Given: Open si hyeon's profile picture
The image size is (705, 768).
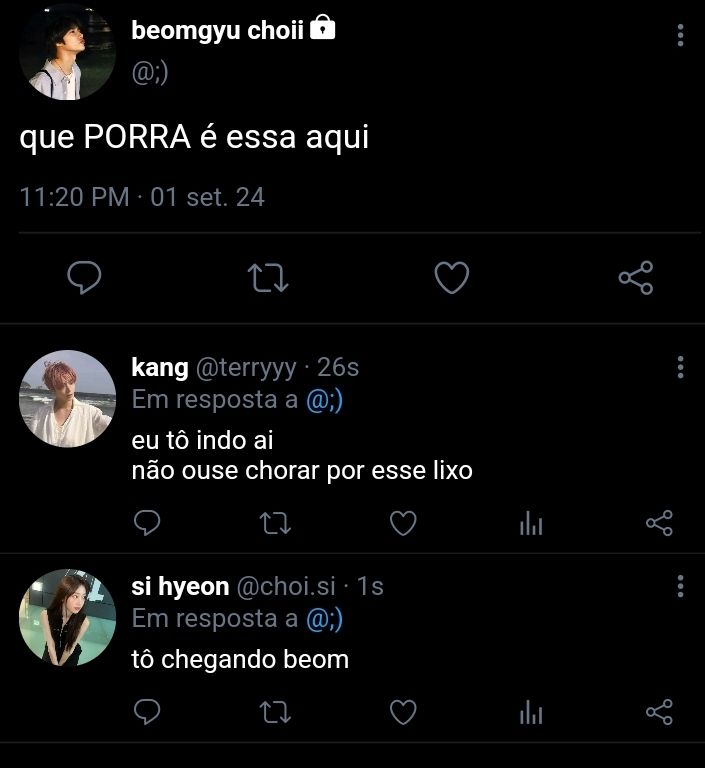Looking at the screenshot, I should (68, 617).
